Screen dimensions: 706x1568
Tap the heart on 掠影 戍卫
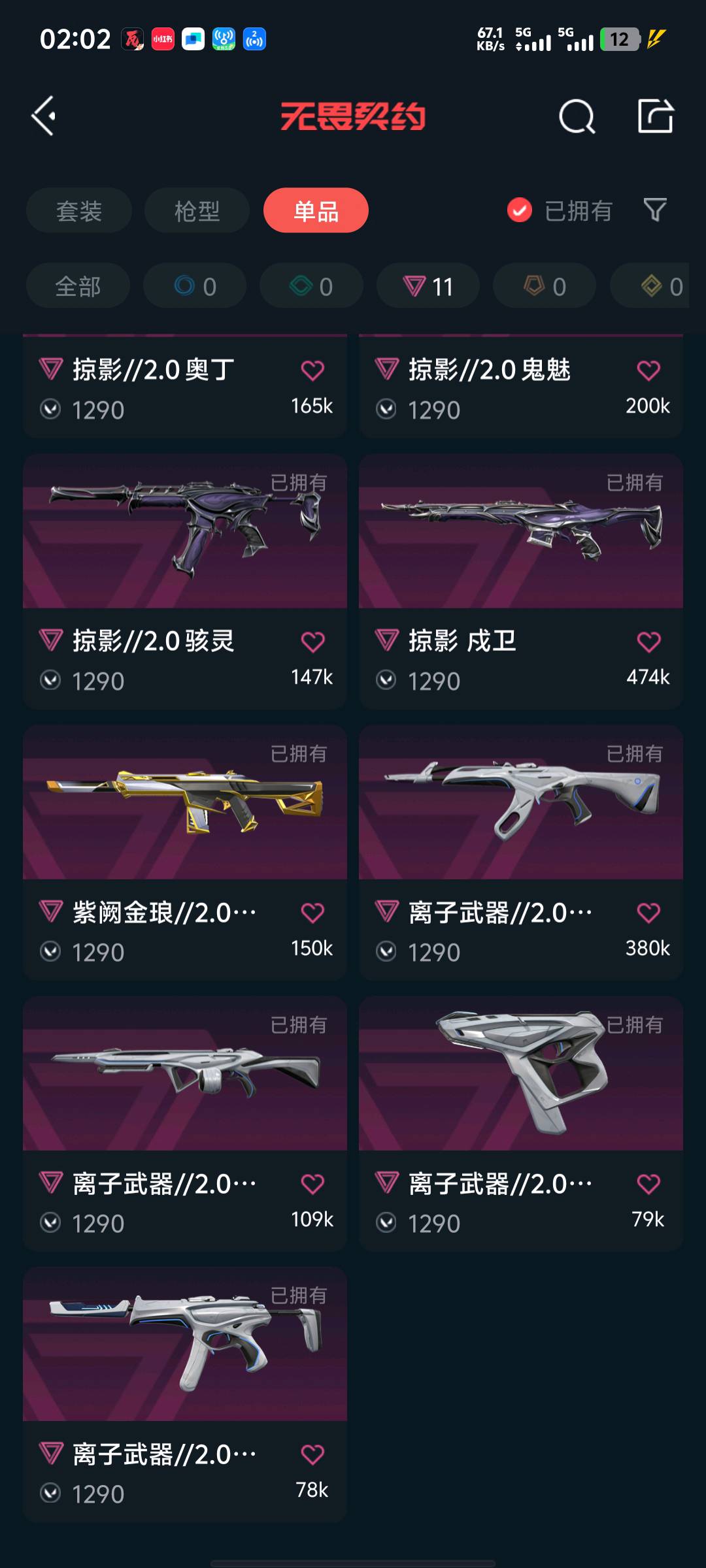648,642
